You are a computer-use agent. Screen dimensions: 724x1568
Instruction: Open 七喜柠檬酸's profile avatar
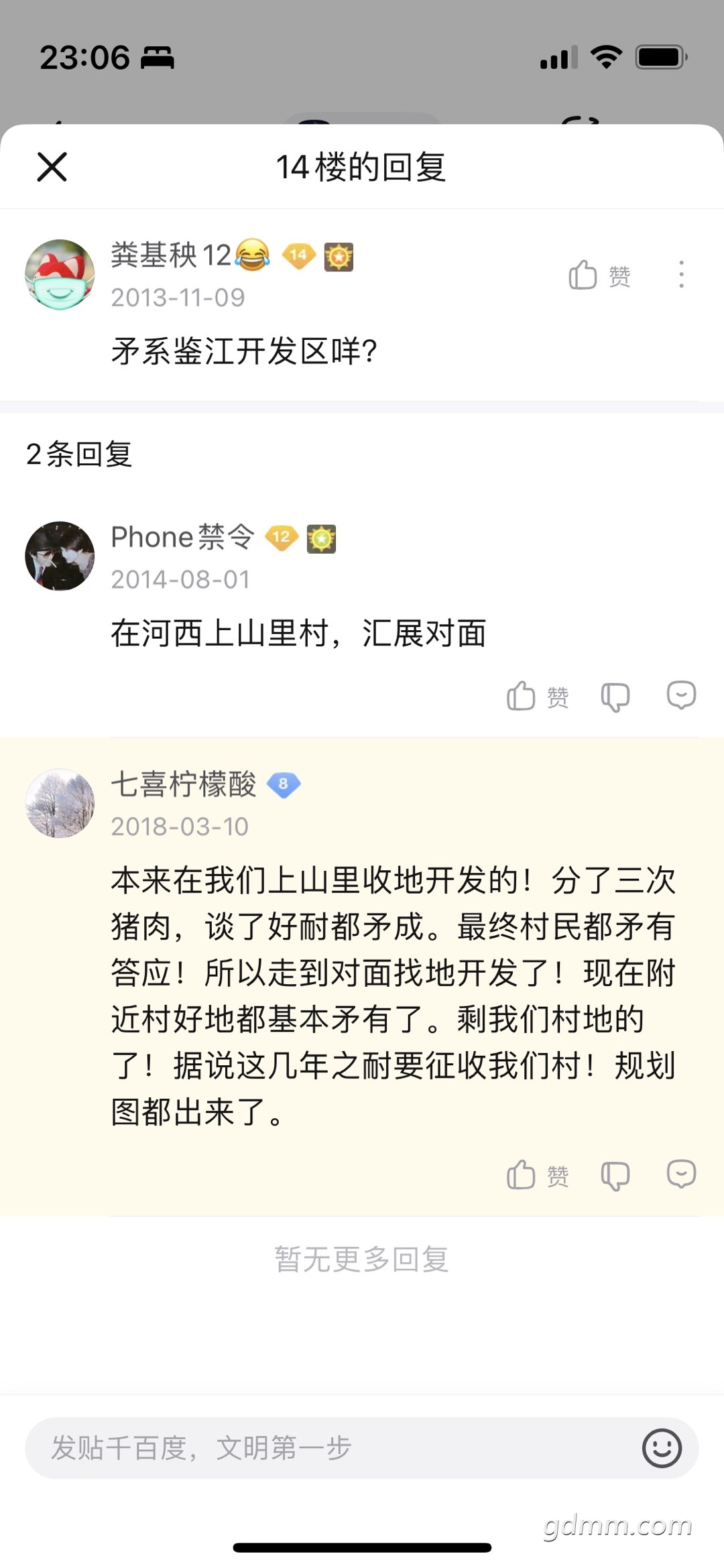click(60, 803)
